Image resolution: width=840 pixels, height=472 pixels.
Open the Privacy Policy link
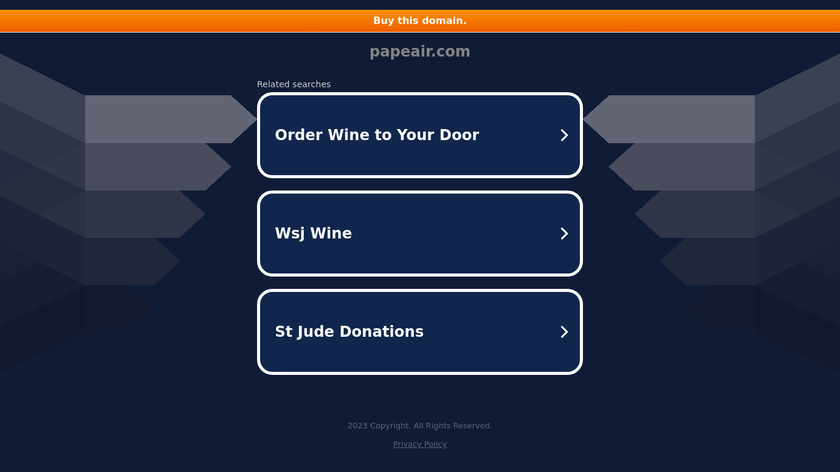pos(420,444)
